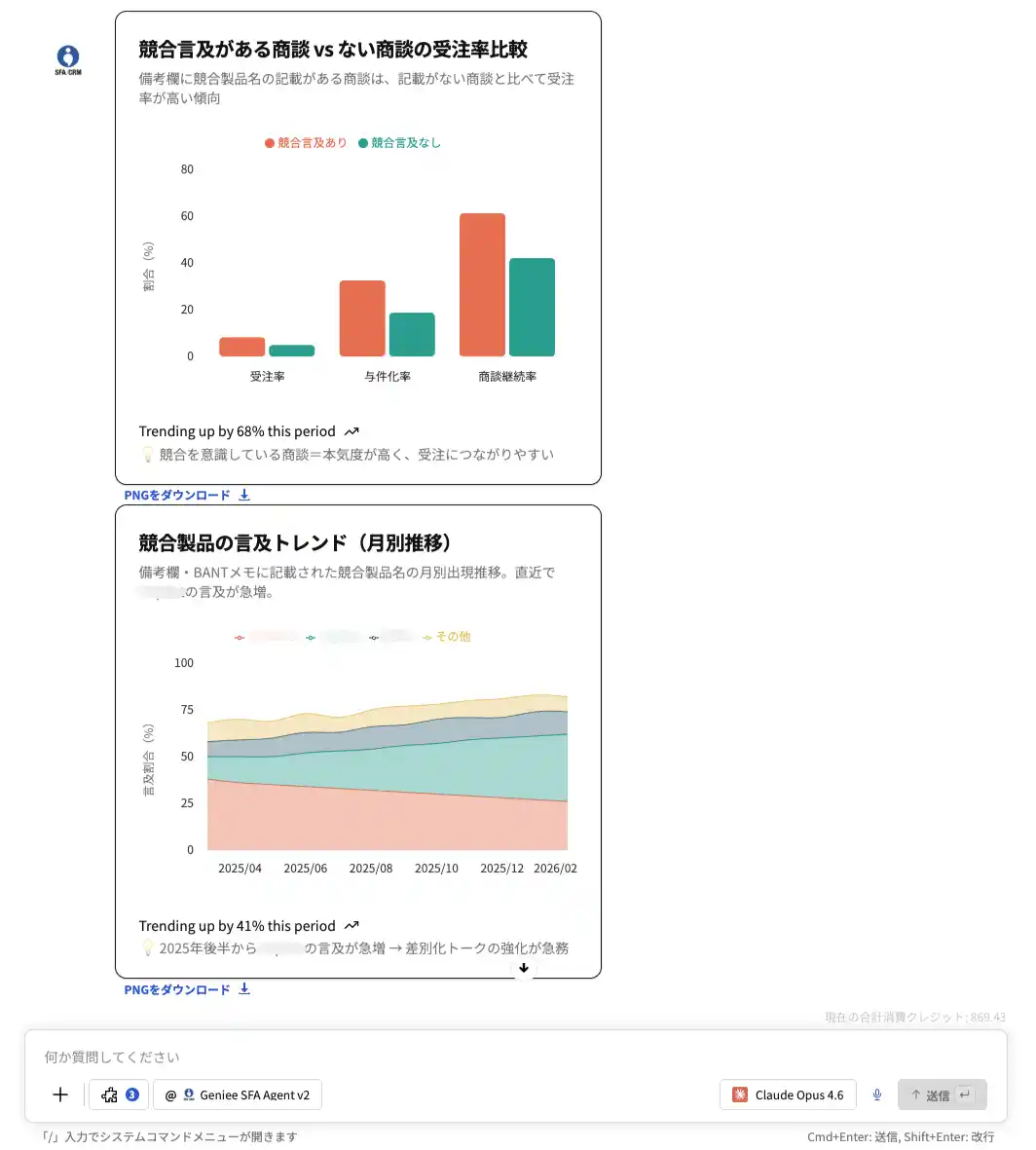Open the tools puzzle icon
This screenshot has height=1150, width=1036.
(119, 1094)
